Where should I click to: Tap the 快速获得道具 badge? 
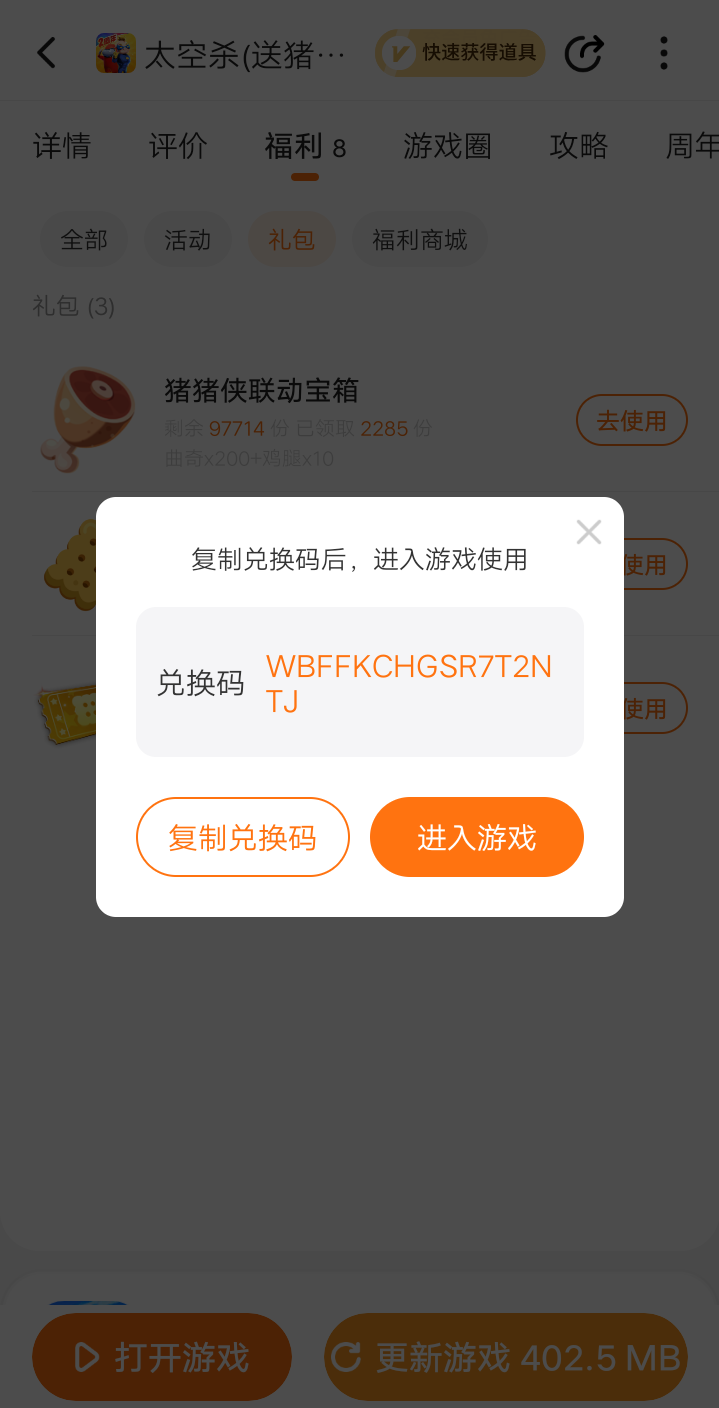click(460, 53)
